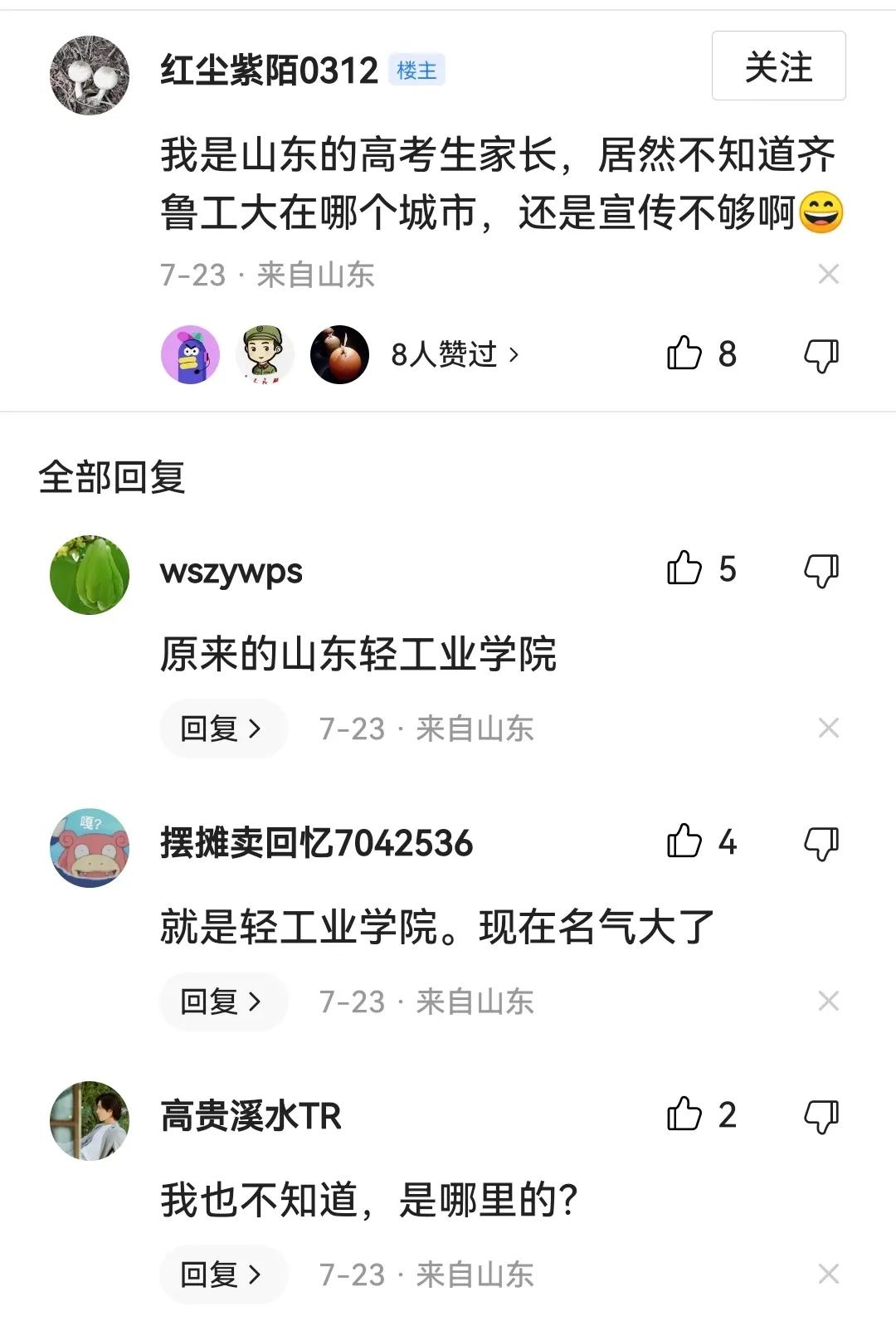Like 红尘紫陌0312's main comment
Viewport: 896px width, 1321px height.
684,354
